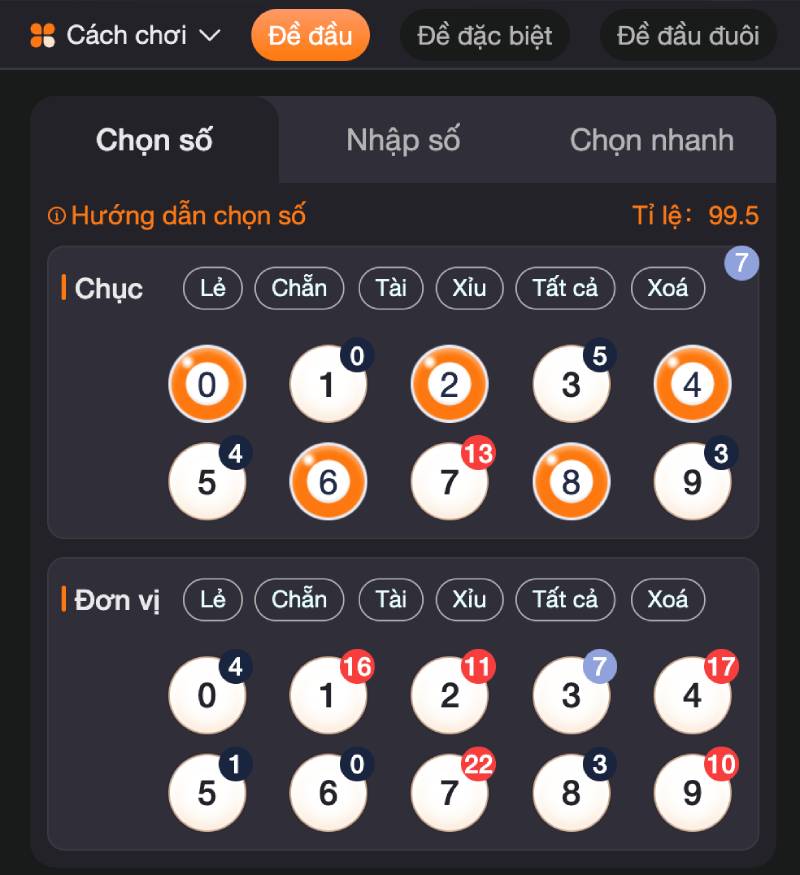Tap Xỉu chip in Đơn vị row
The image size is (800, 875).
coord(469,600)
